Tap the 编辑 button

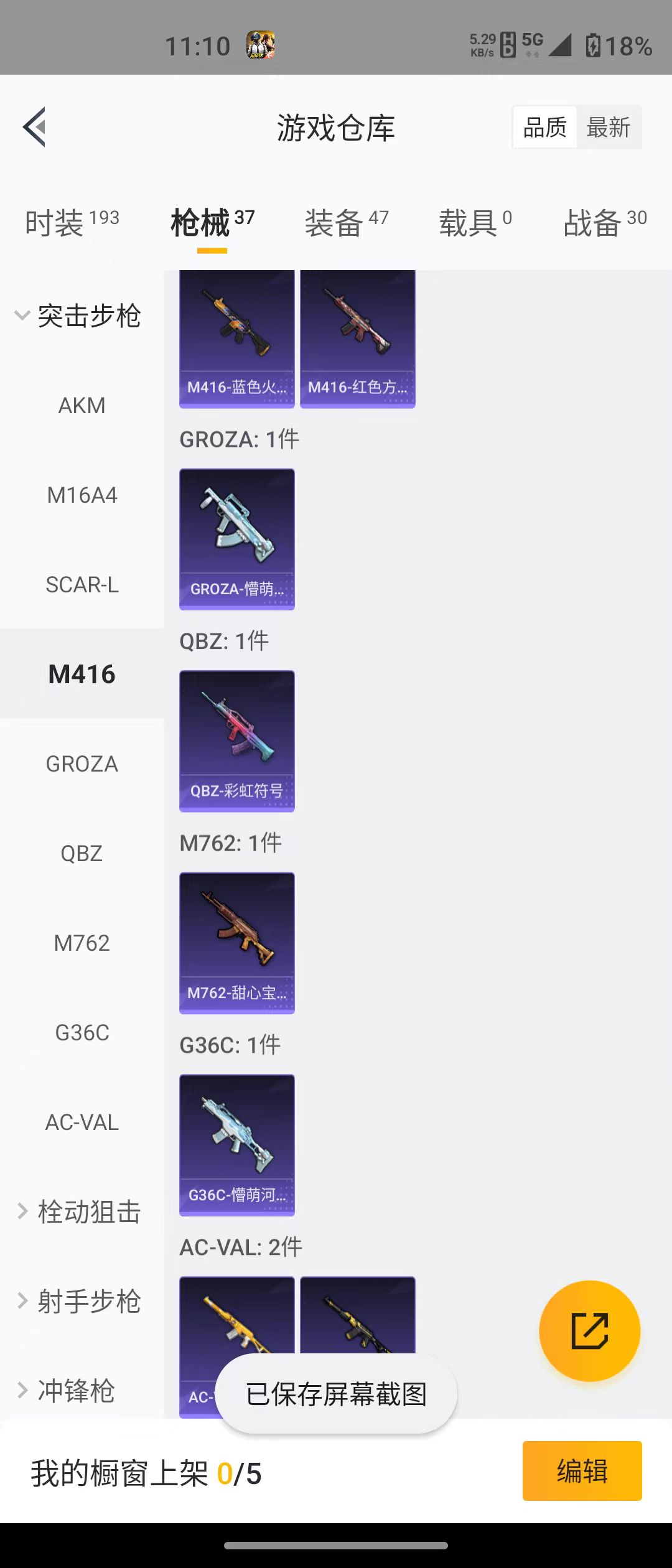(x=582, y=1471)
